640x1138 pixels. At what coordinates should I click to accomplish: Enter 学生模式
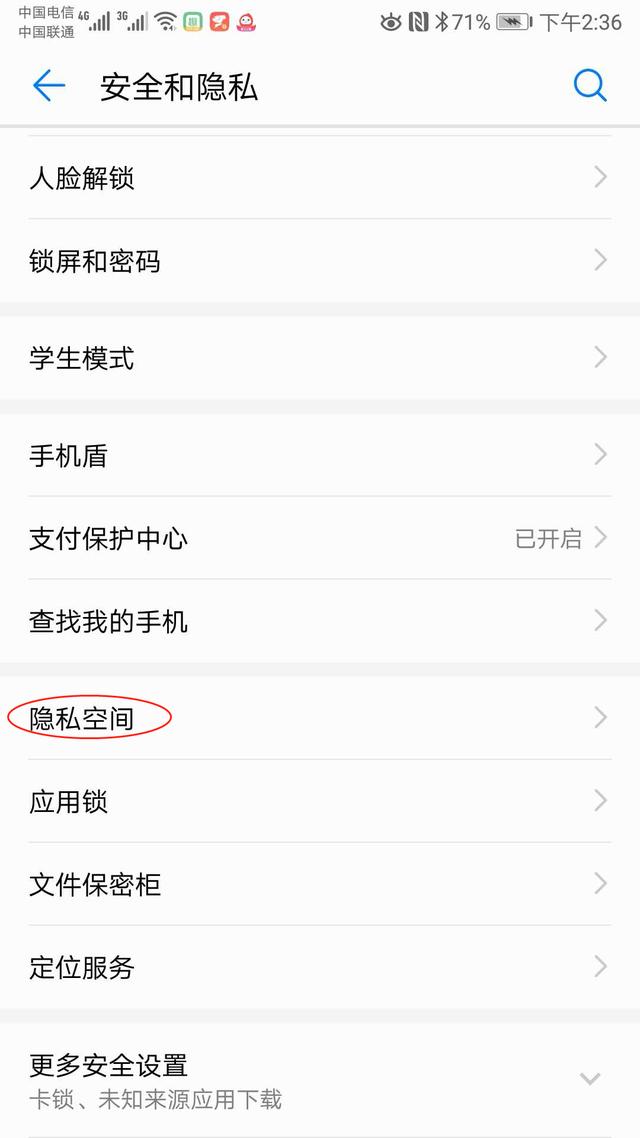pyautogui.click(x=320, y=358)
